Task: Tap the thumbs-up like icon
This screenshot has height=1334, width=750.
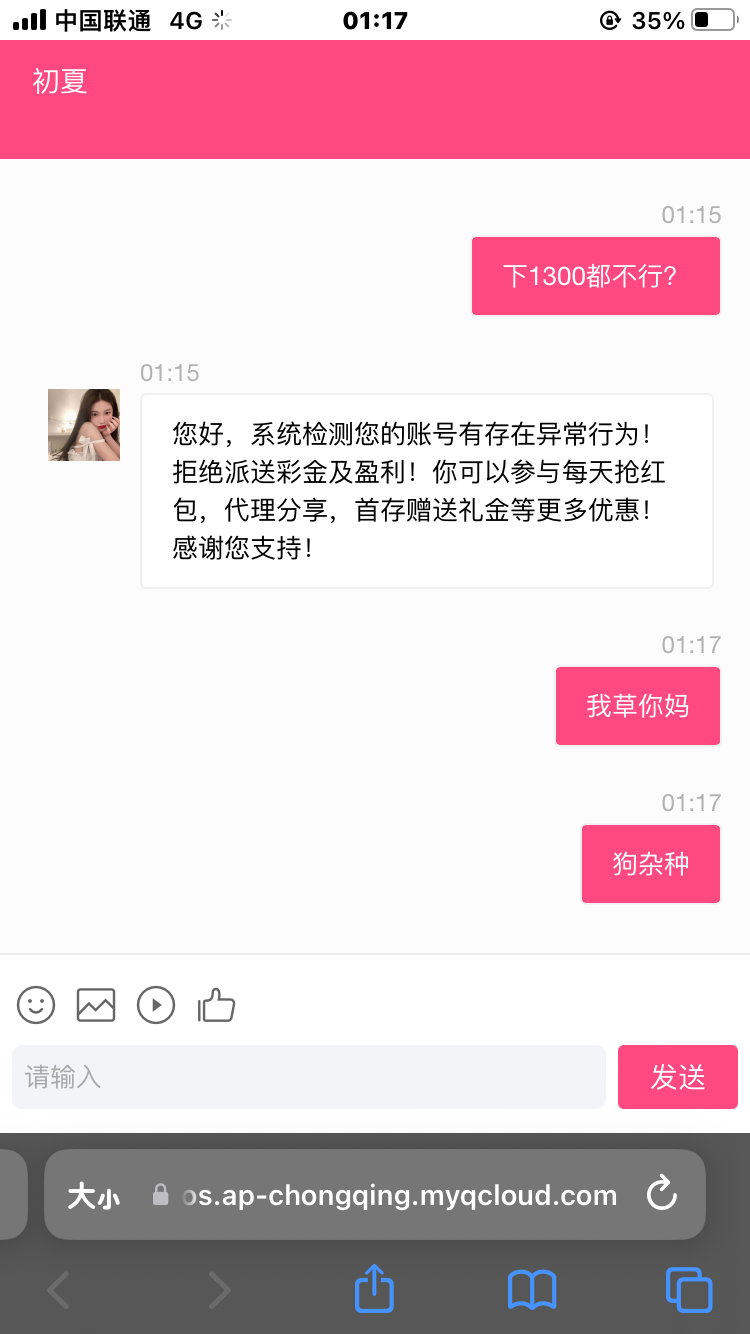Action: (216, 1005)
